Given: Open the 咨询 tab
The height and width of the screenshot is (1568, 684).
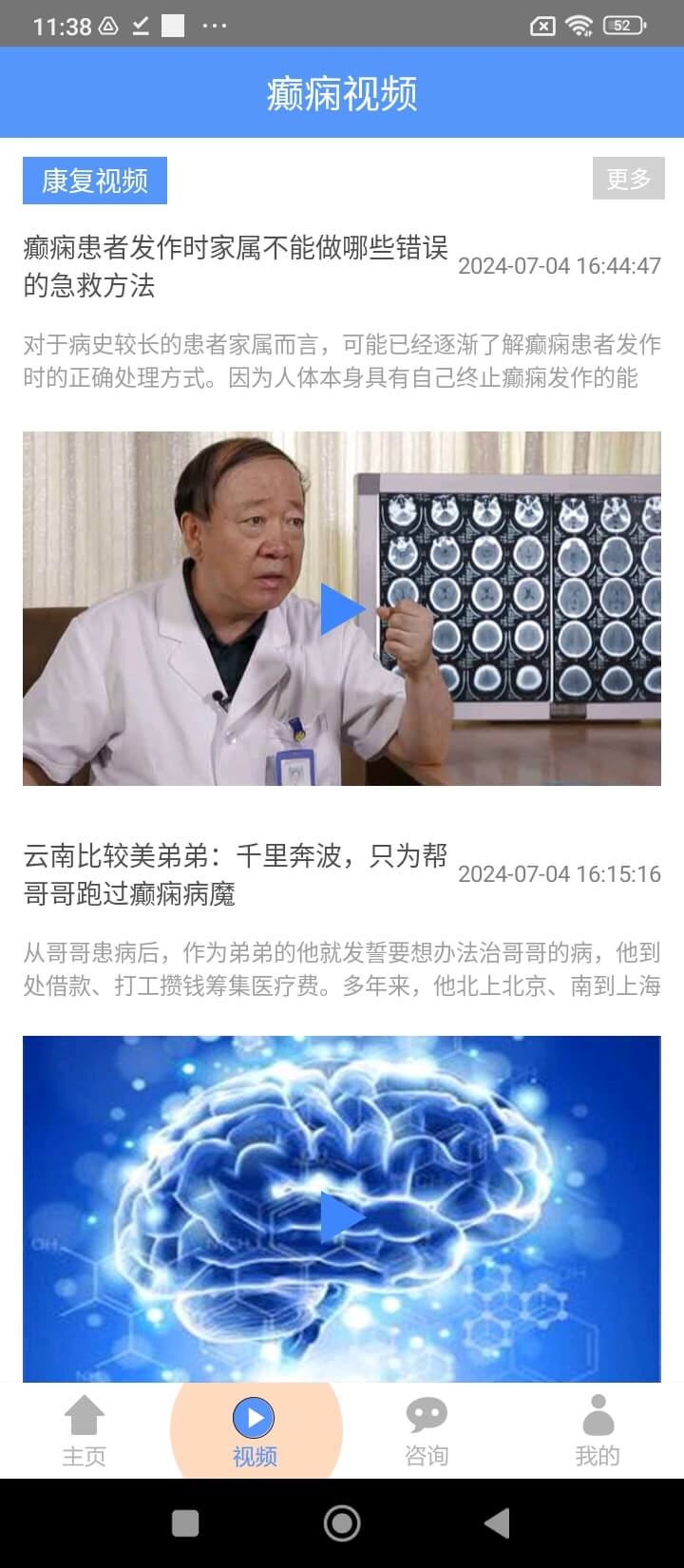Looking at the screenshot, I should click(x=426, y=1430).
